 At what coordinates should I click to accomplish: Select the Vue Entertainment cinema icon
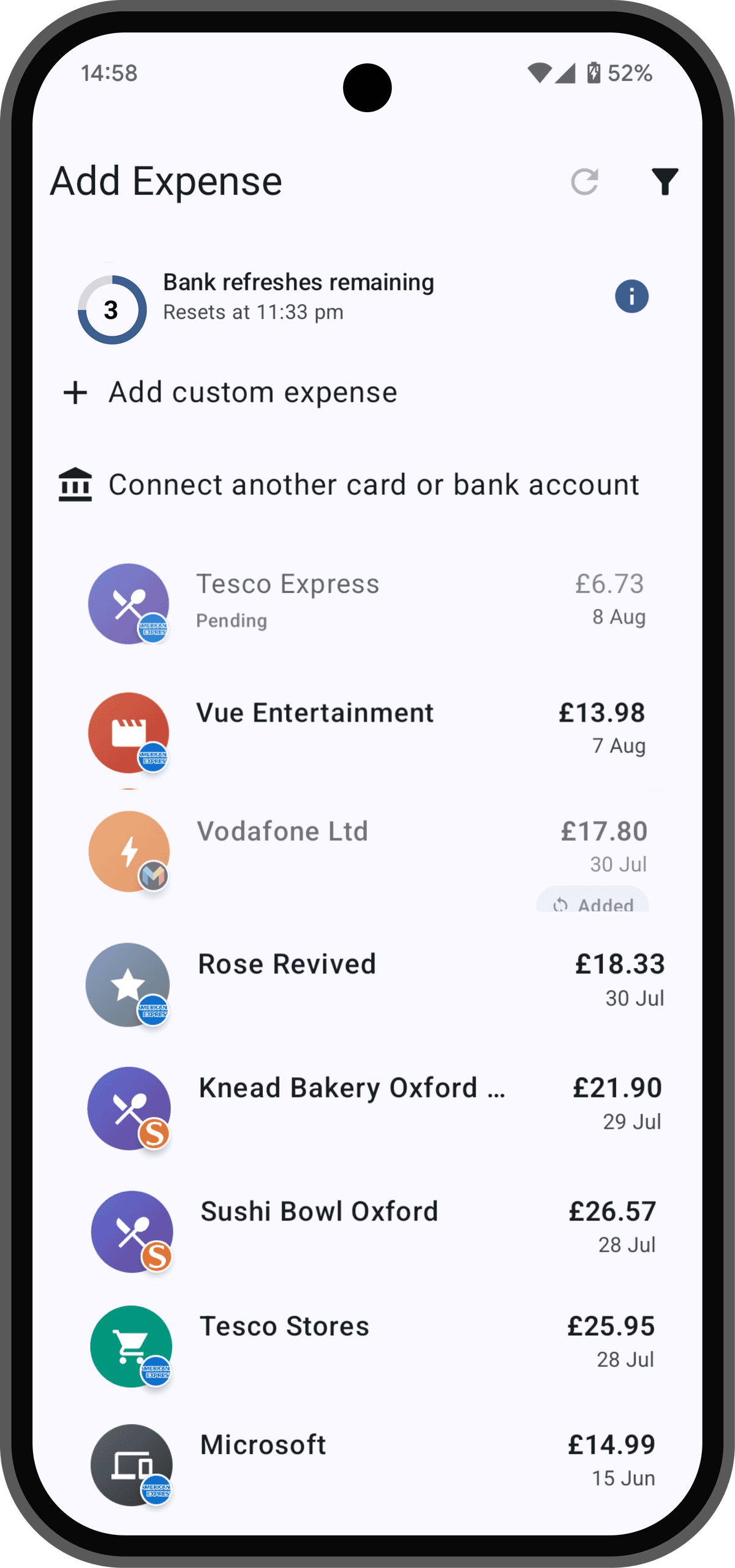tap(128, 733)
